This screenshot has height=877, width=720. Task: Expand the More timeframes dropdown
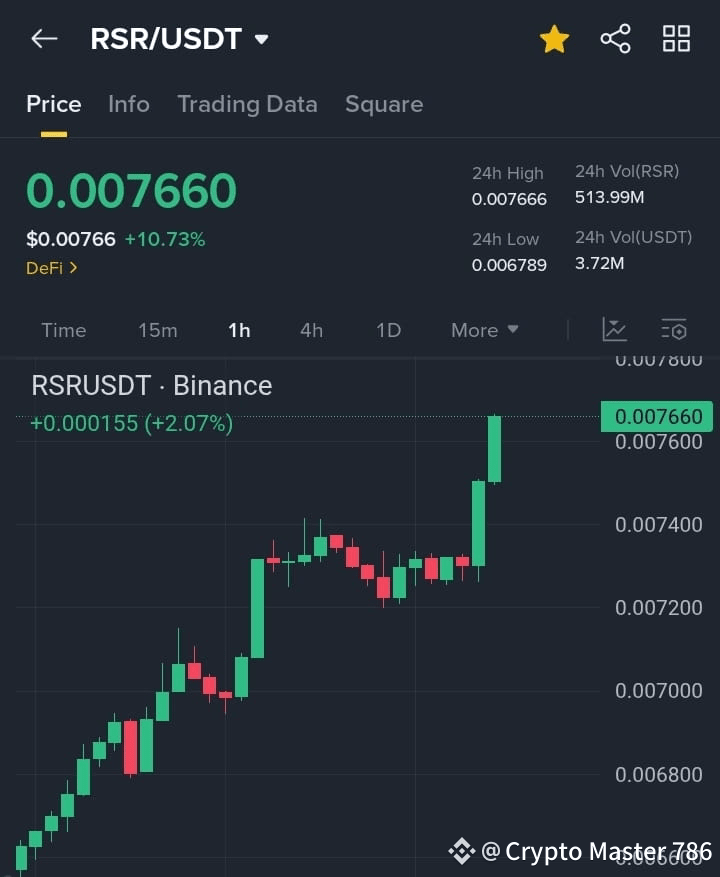pos(483,330)
